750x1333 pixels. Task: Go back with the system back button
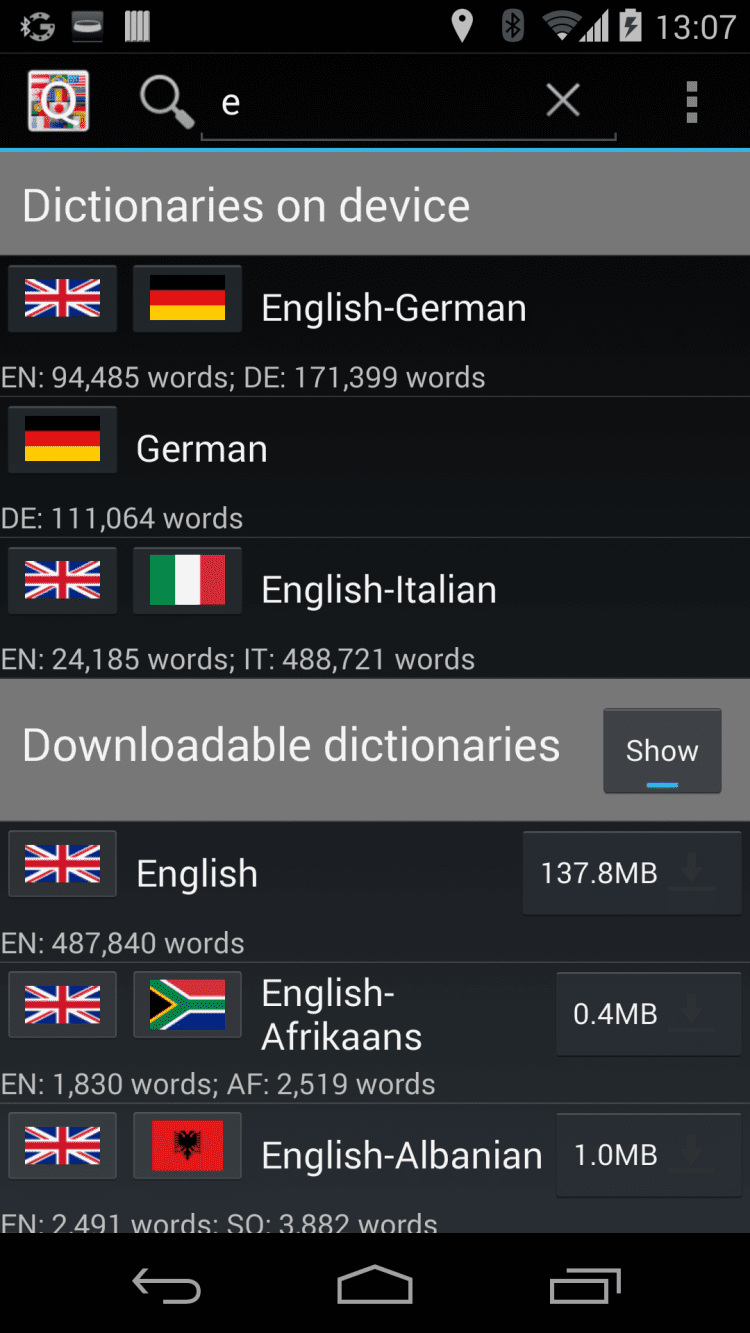tap(166, 1286)
